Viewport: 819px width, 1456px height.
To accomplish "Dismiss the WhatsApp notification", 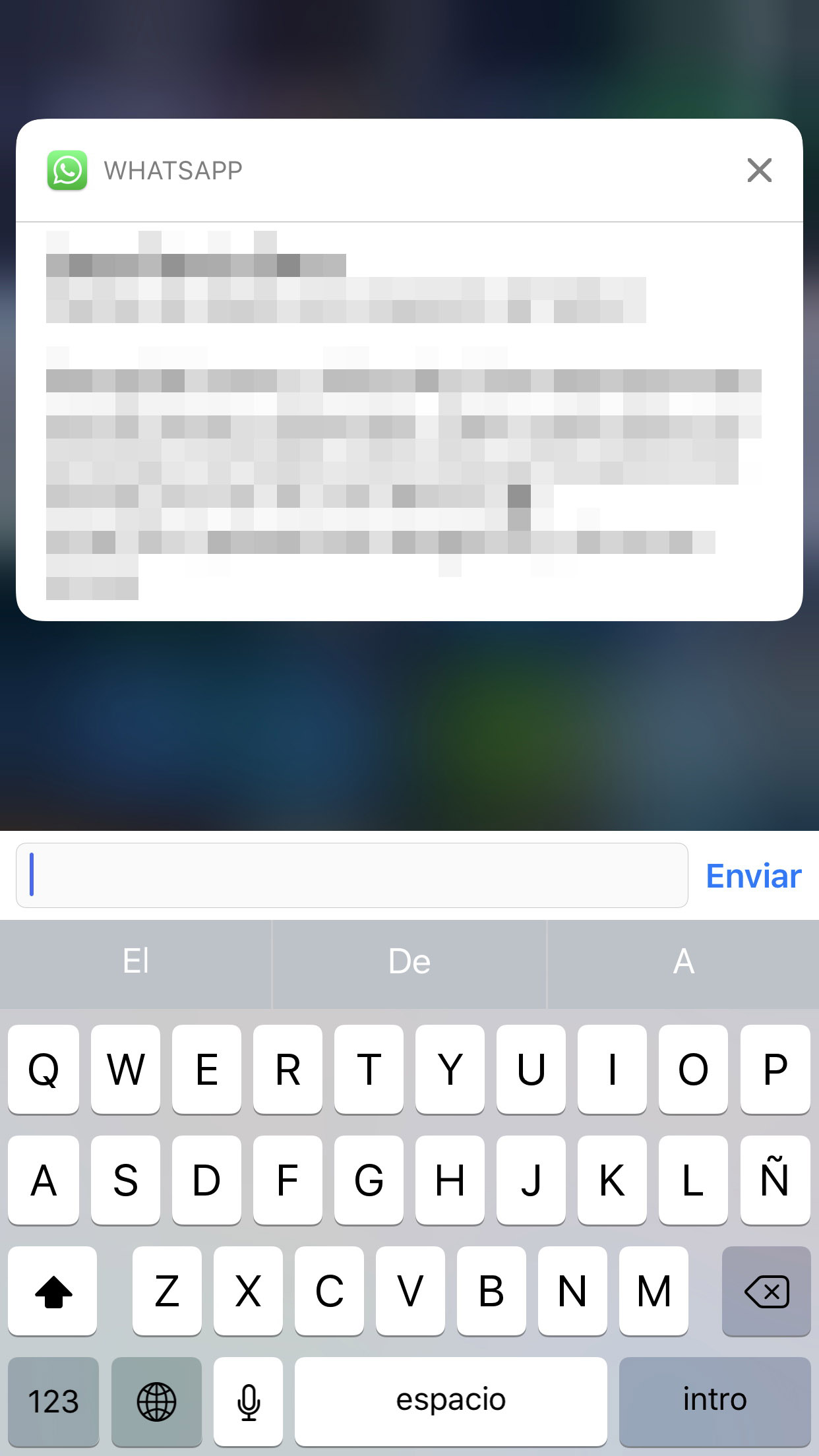I will click(759, 170).
